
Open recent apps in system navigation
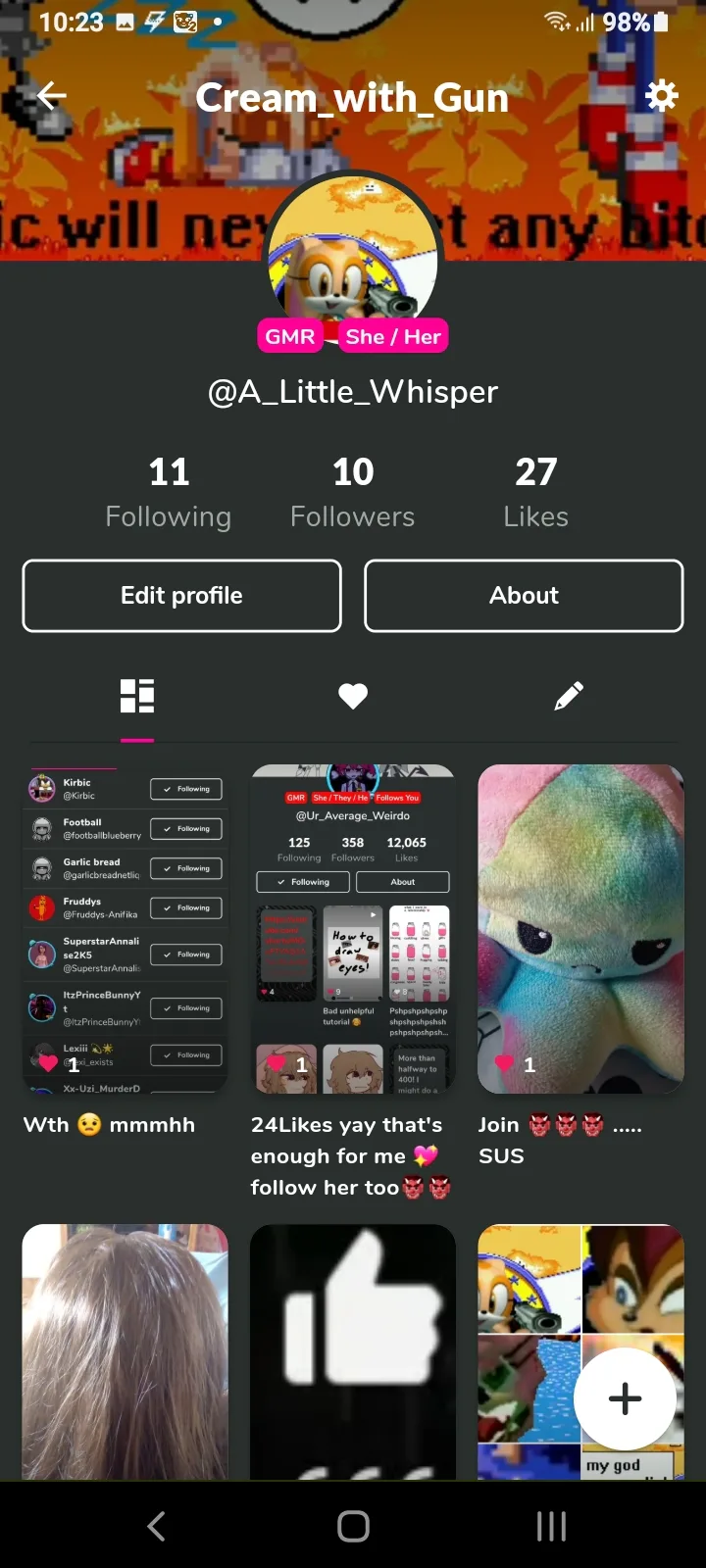(x=551, y=1526)
